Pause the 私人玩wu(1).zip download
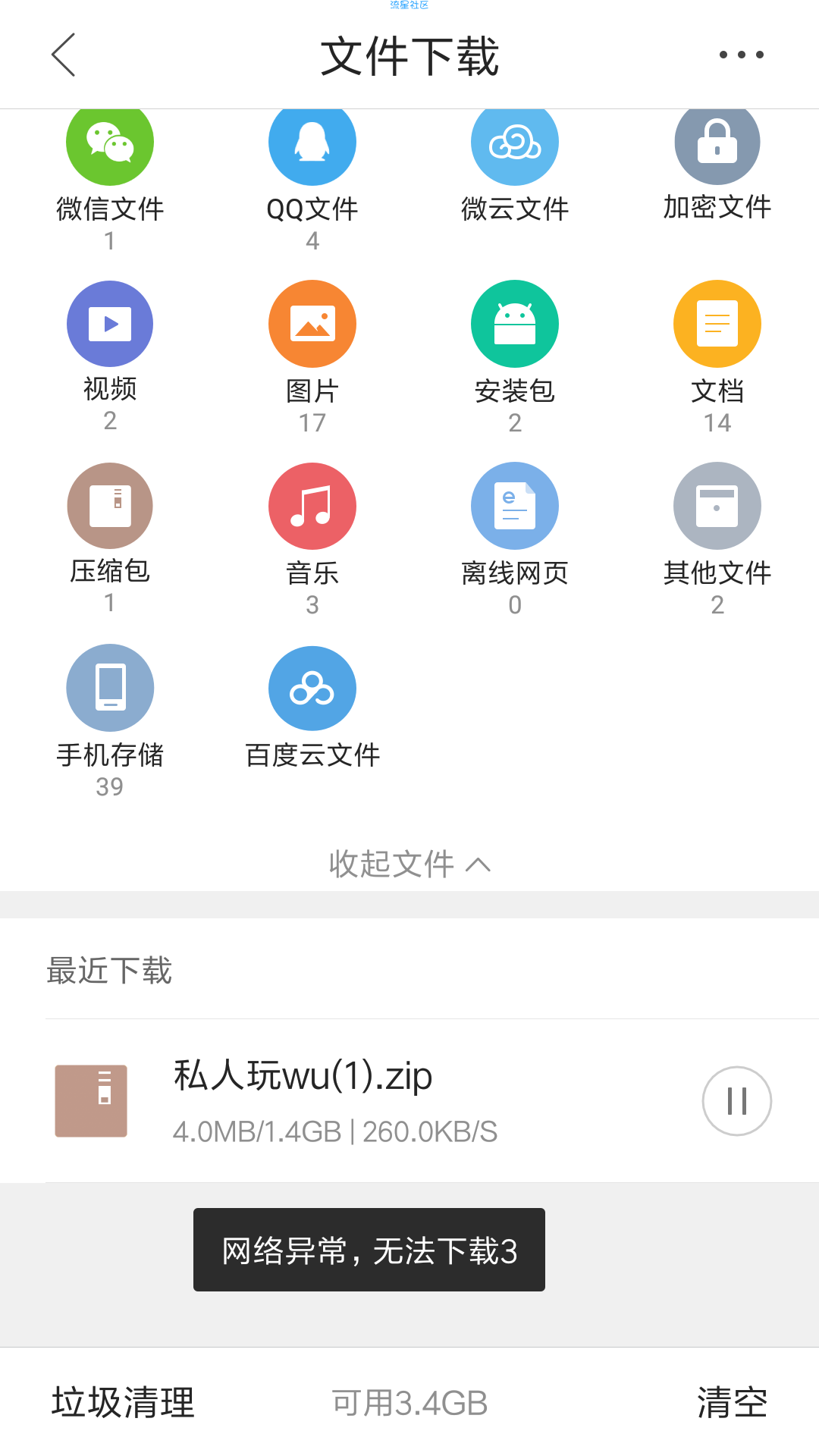Screen dimensions: 819x1456 737,1101
